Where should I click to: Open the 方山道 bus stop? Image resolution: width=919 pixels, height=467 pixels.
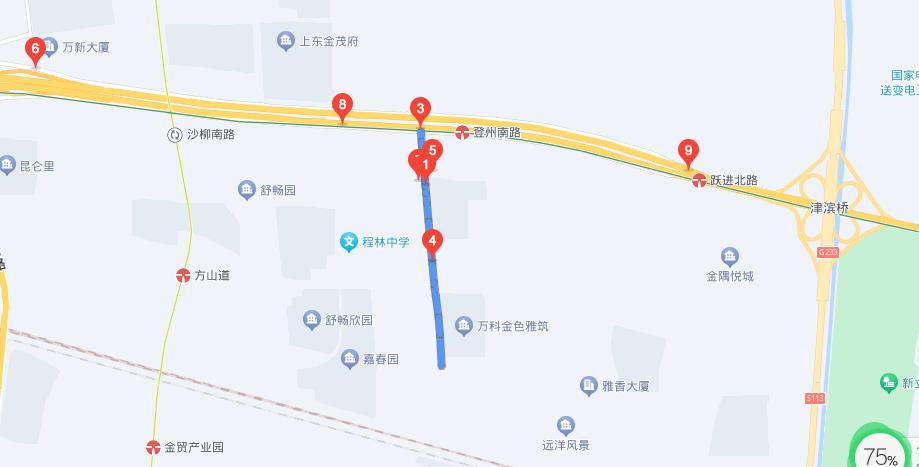pos(183,275)
